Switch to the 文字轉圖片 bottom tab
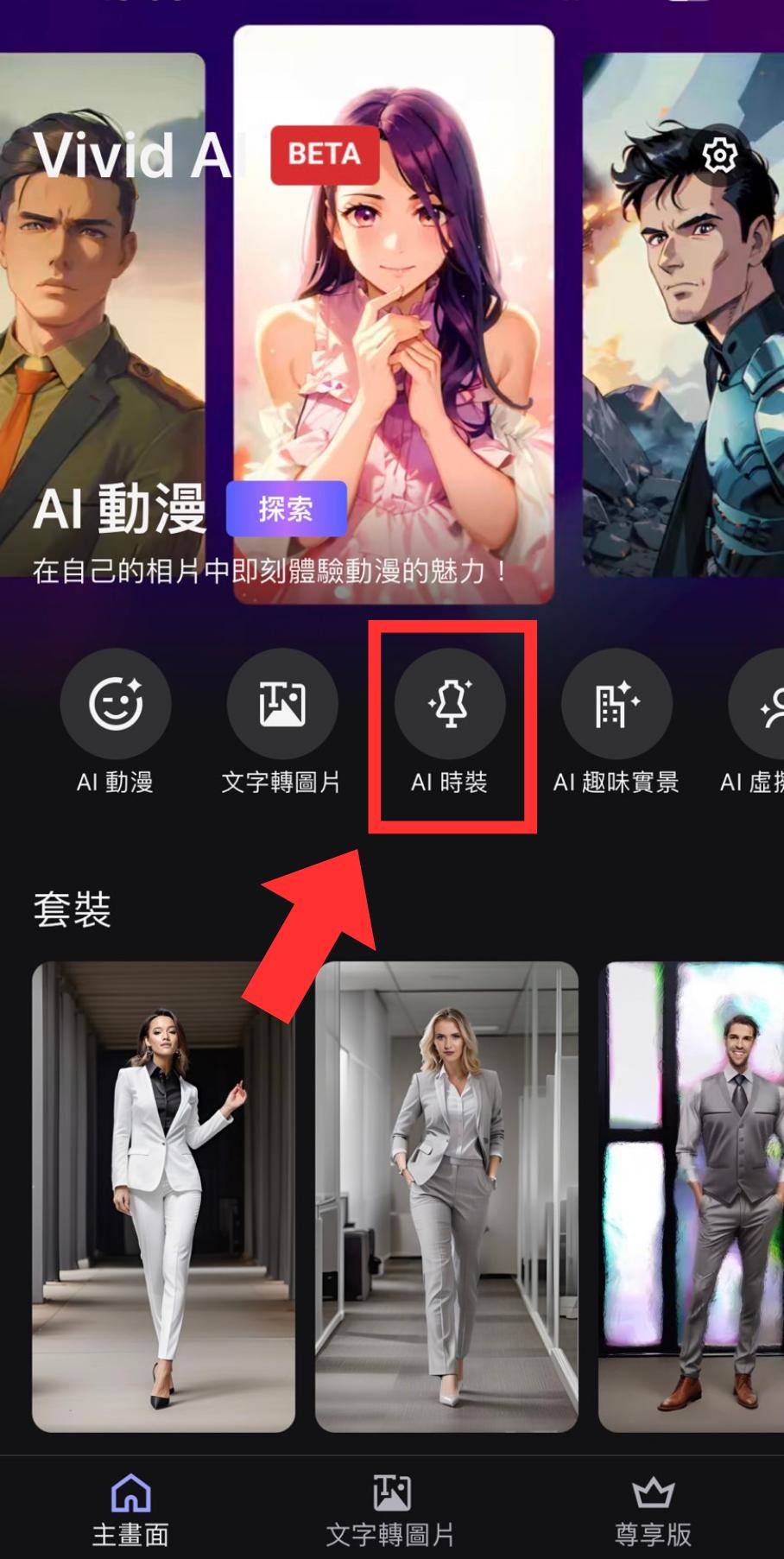 click(391, 1510)
